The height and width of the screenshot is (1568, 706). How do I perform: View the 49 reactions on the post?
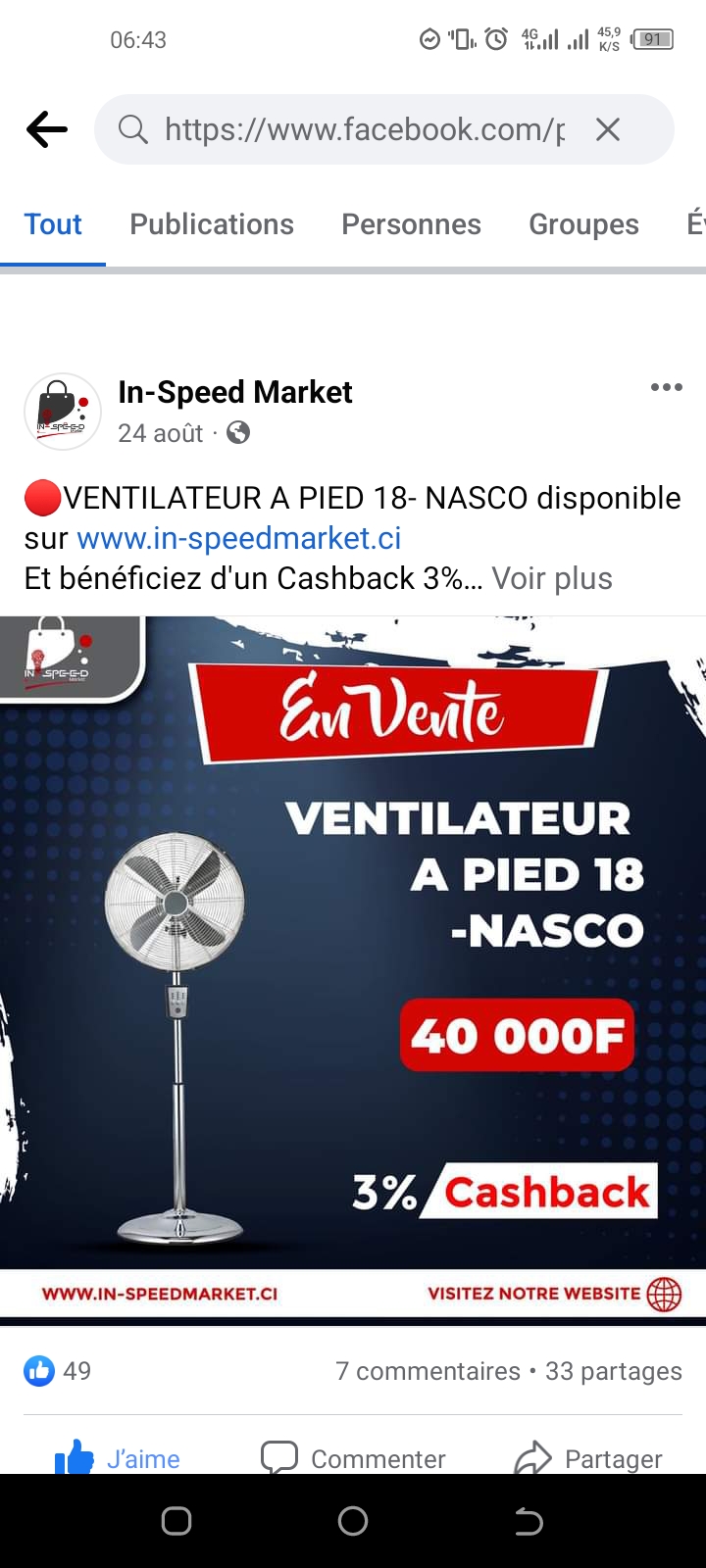[58, 1370]
